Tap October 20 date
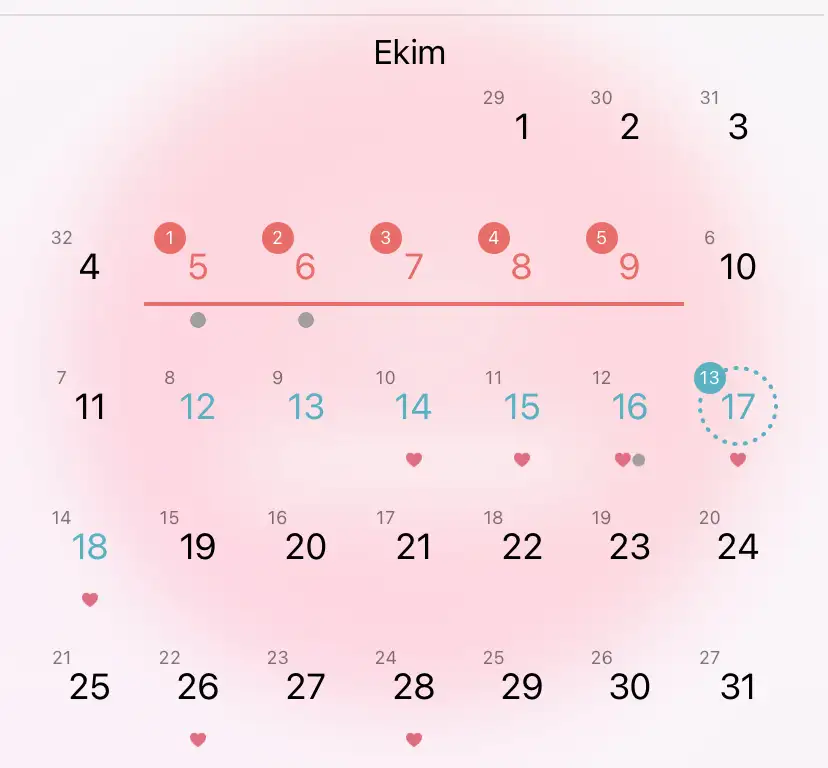 pos(306,547)
